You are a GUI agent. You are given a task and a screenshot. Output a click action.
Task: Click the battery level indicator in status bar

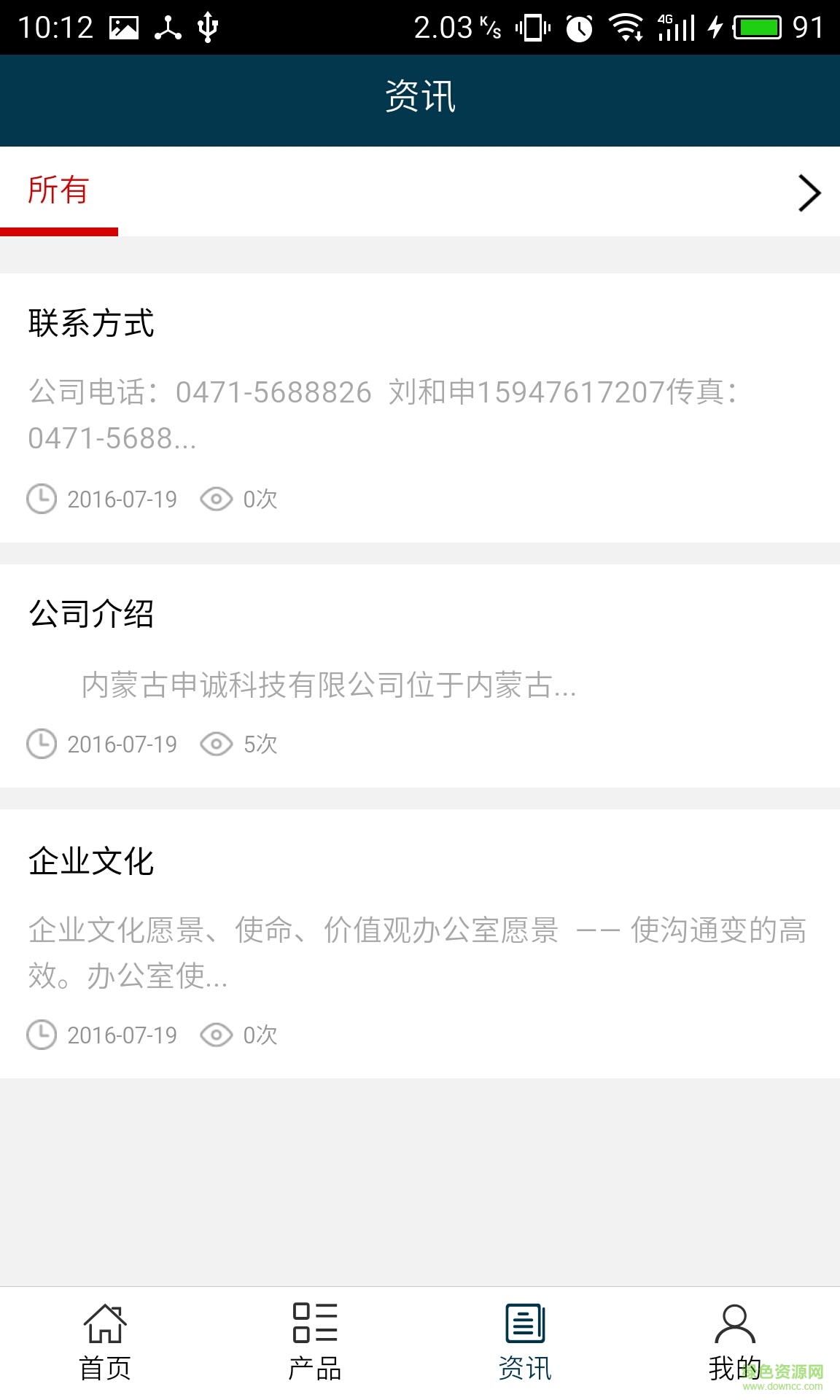[x=758, y=26]
